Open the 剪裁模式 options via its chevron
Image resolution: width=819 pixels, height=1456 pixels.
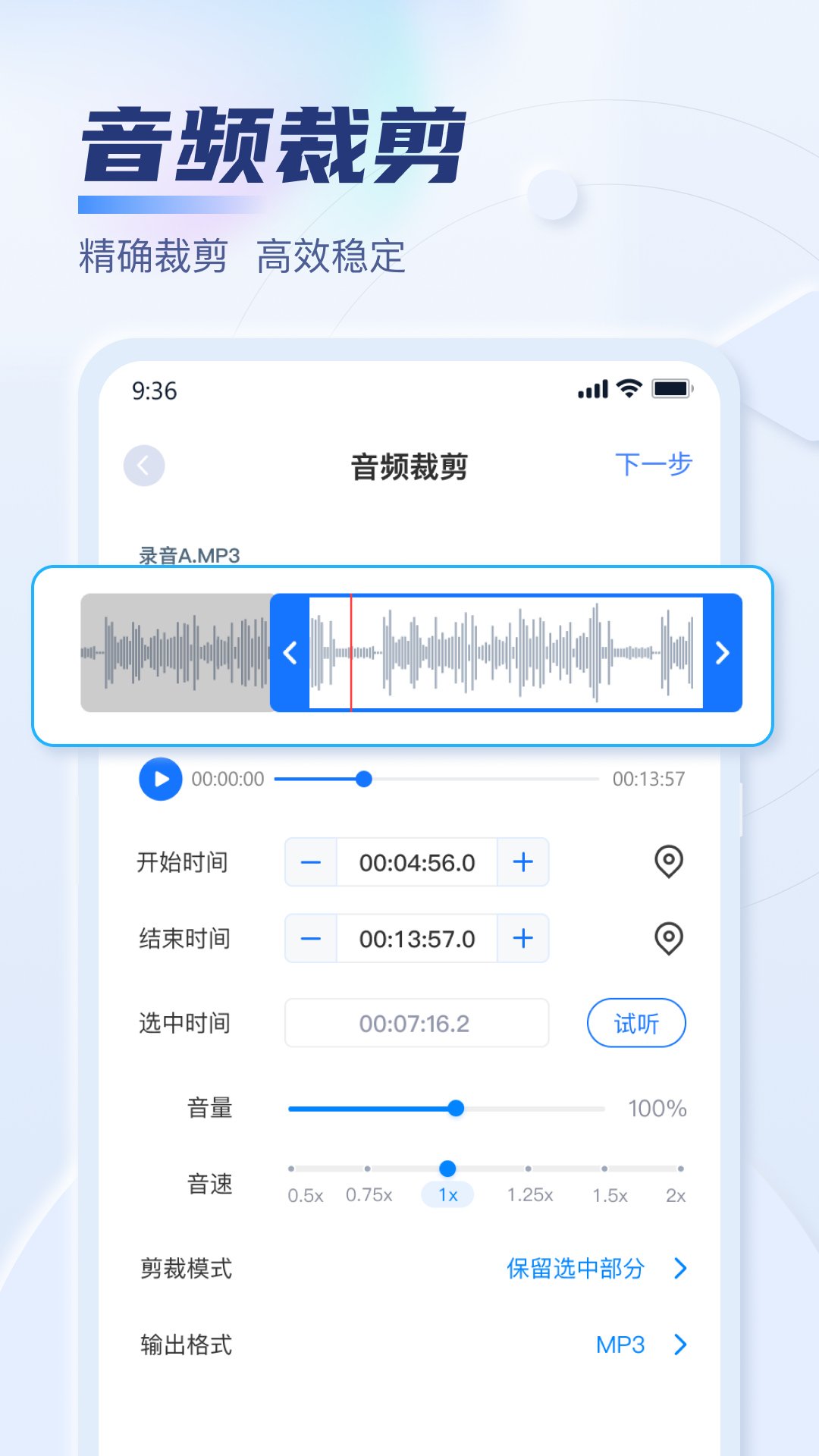[x=679, y=1269]
